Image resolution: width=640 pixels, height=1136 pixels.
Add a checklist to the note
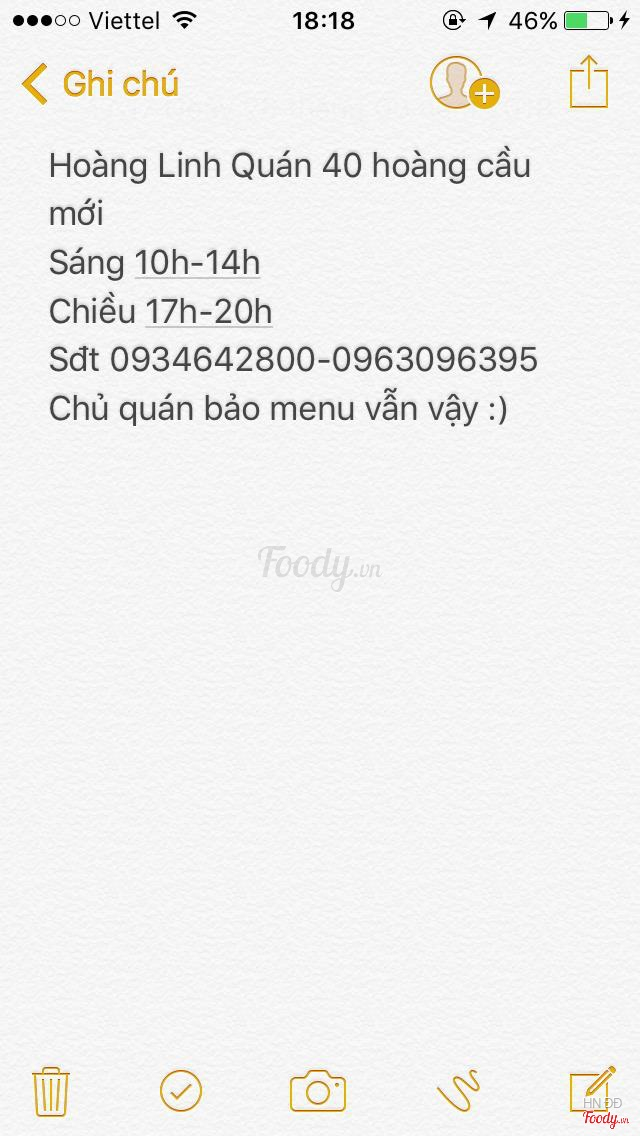[181, 1090]
